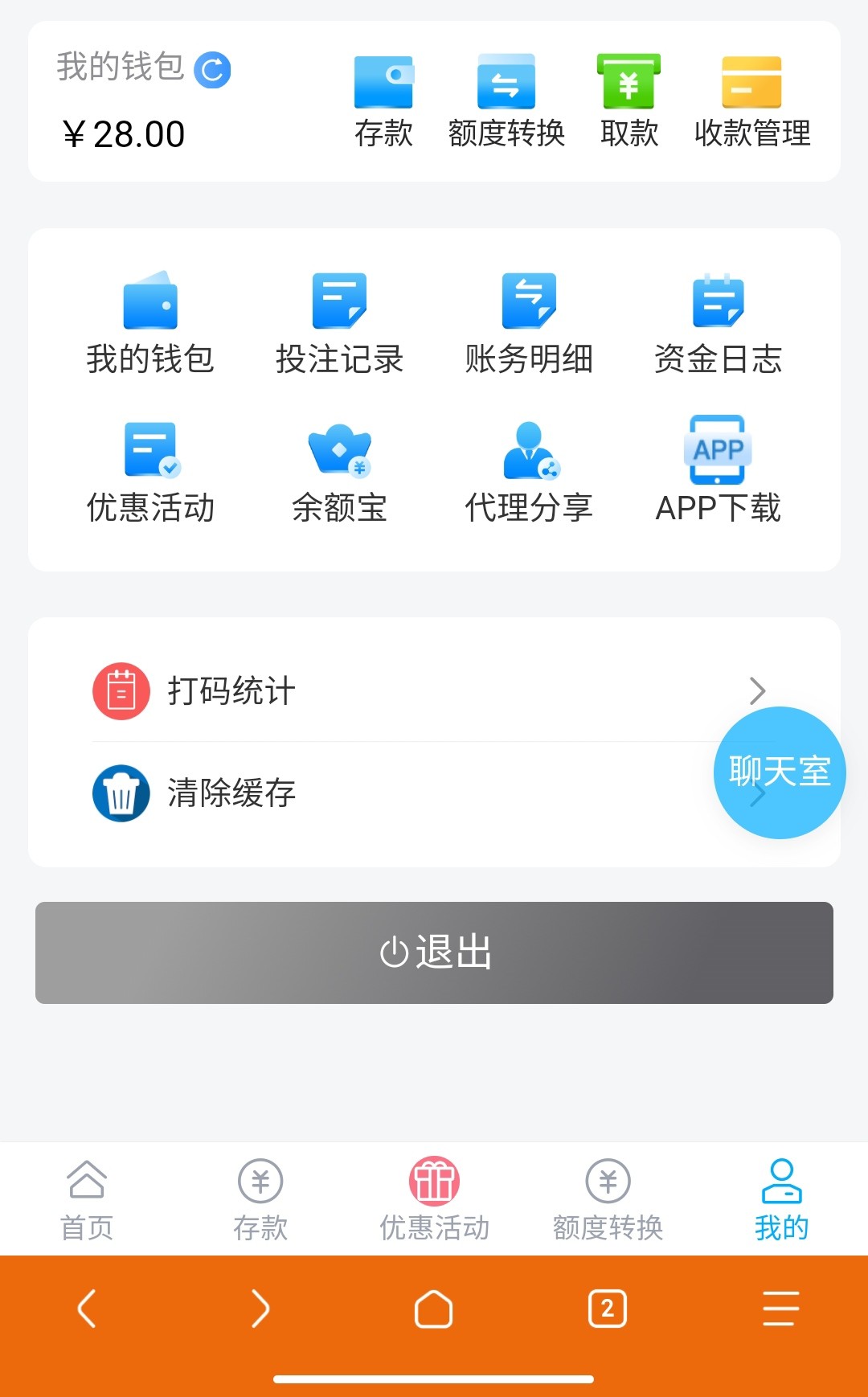Open 我的钱包 grid item
This screenshot has height=1397, width=868.
(150, 323)
